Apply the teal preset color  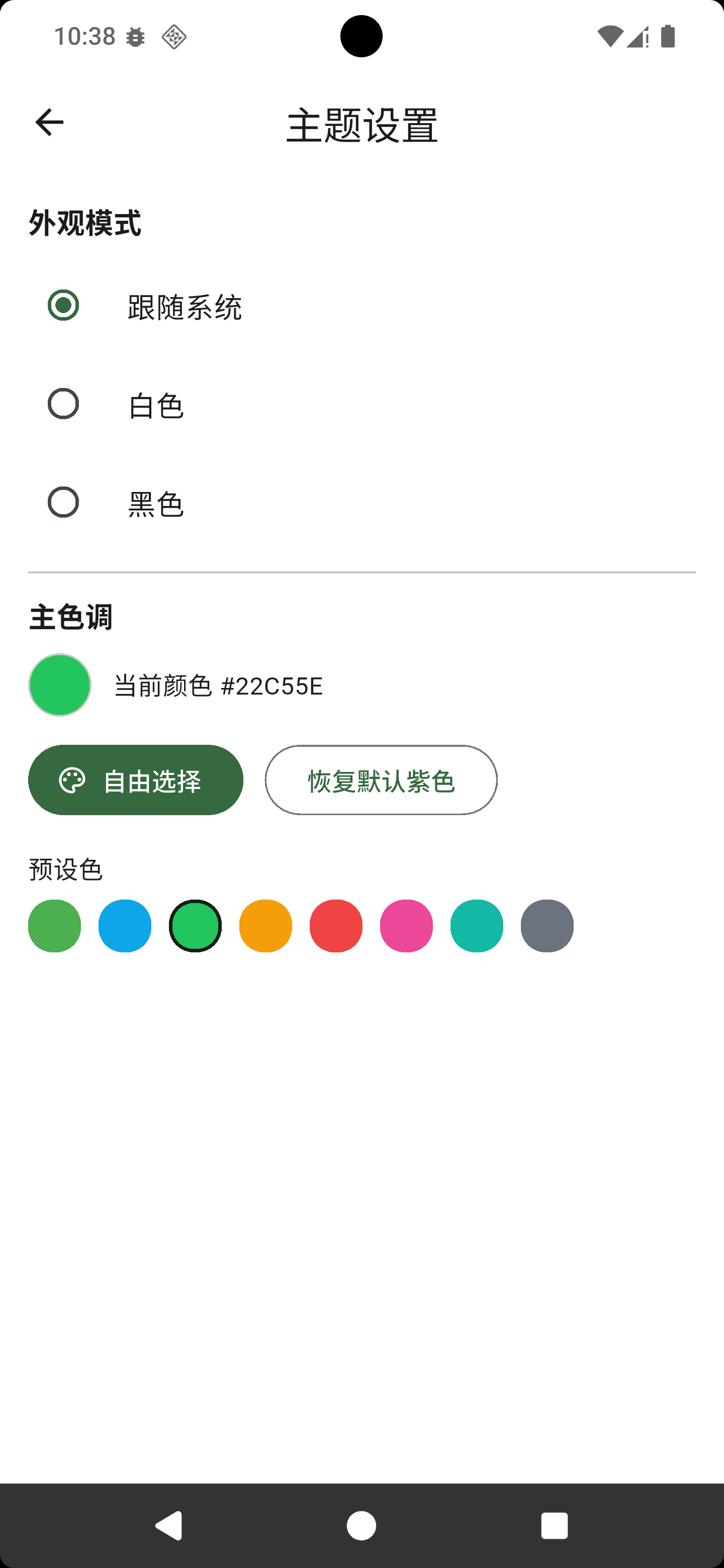[477, 926]
